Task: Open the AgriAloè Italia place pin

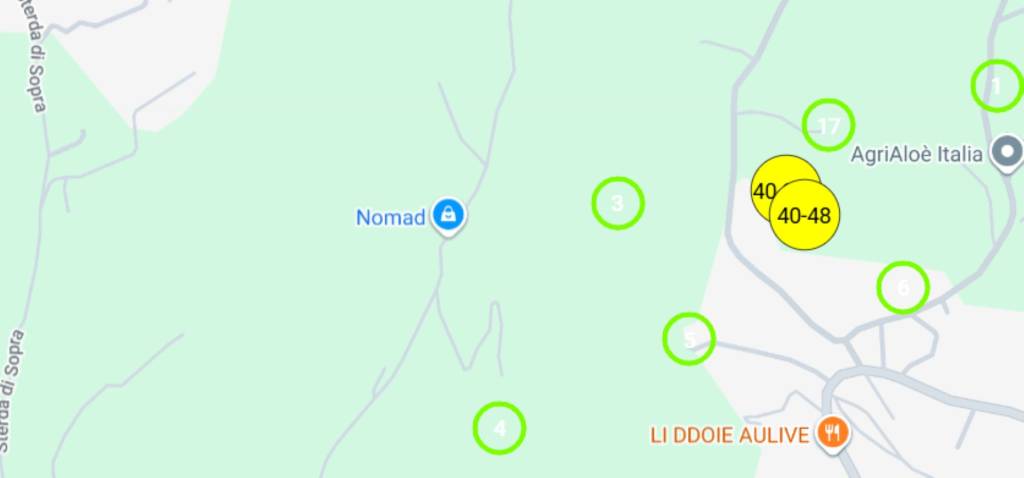Action: [x=1007, y=153]
